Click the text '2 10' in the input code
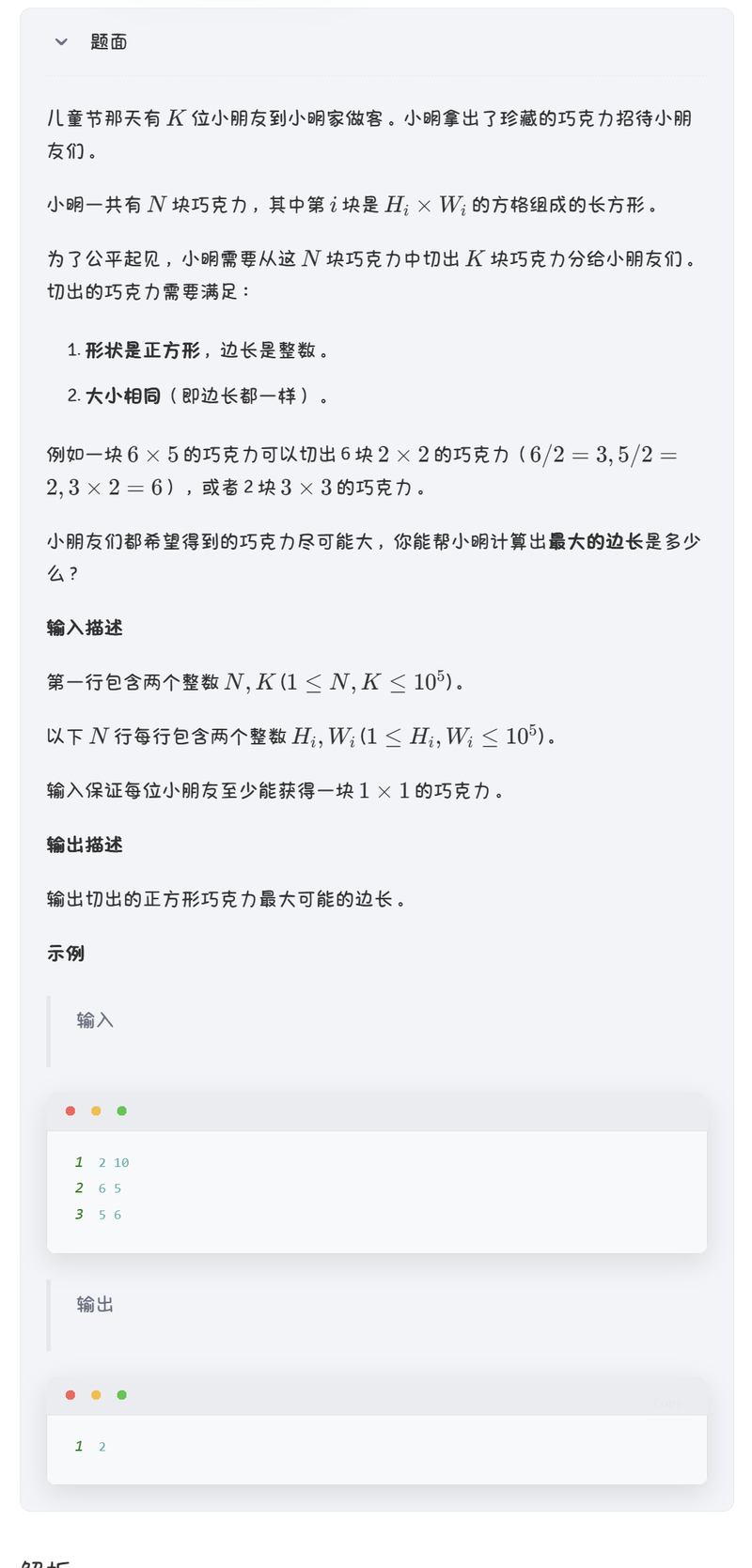Screen dimensions: 752x1568 point(112,1161)
